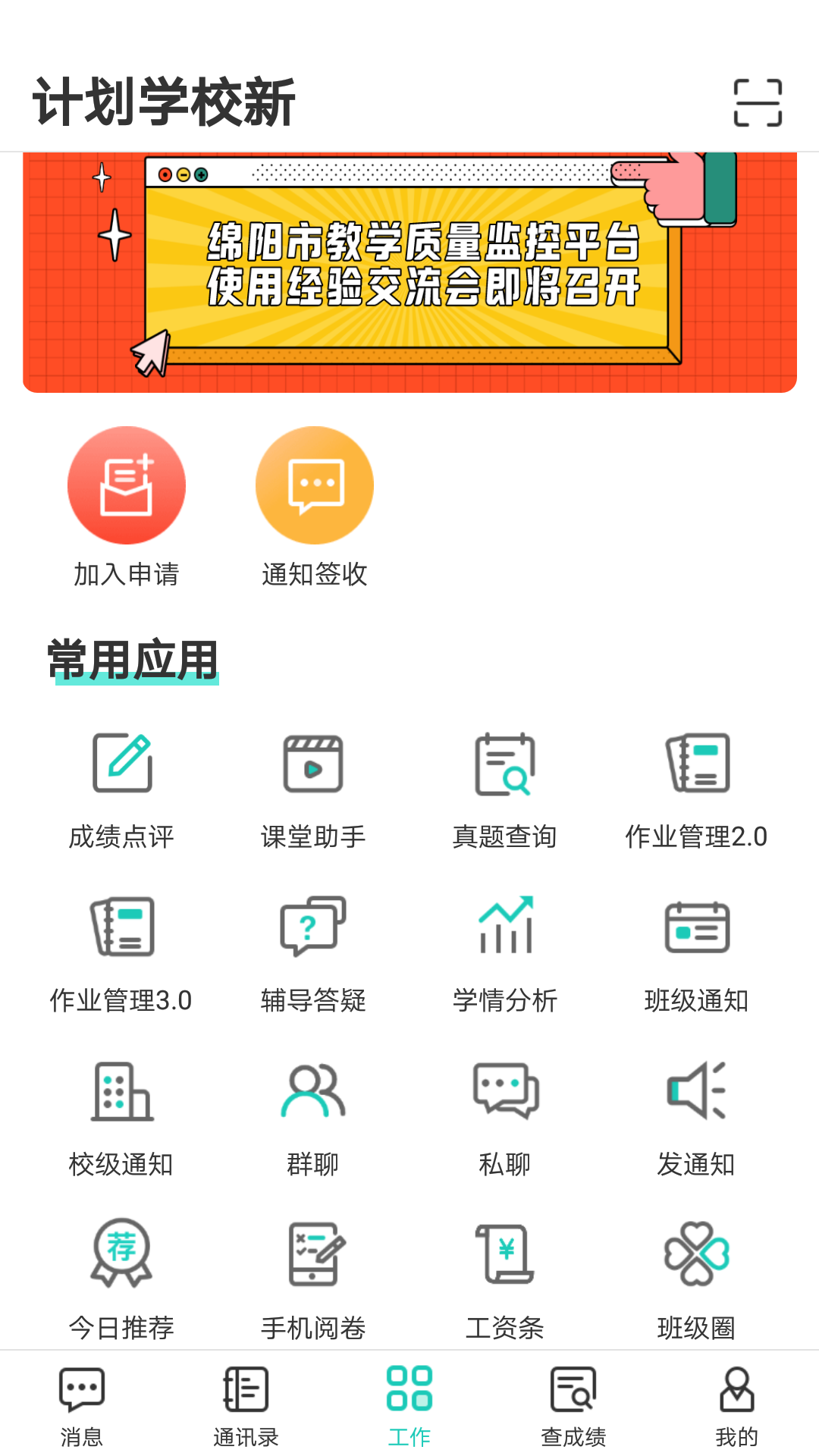Screen dimensions: 819x1456
Task: Open 私聊 private chat
Action: (505, 1115)
